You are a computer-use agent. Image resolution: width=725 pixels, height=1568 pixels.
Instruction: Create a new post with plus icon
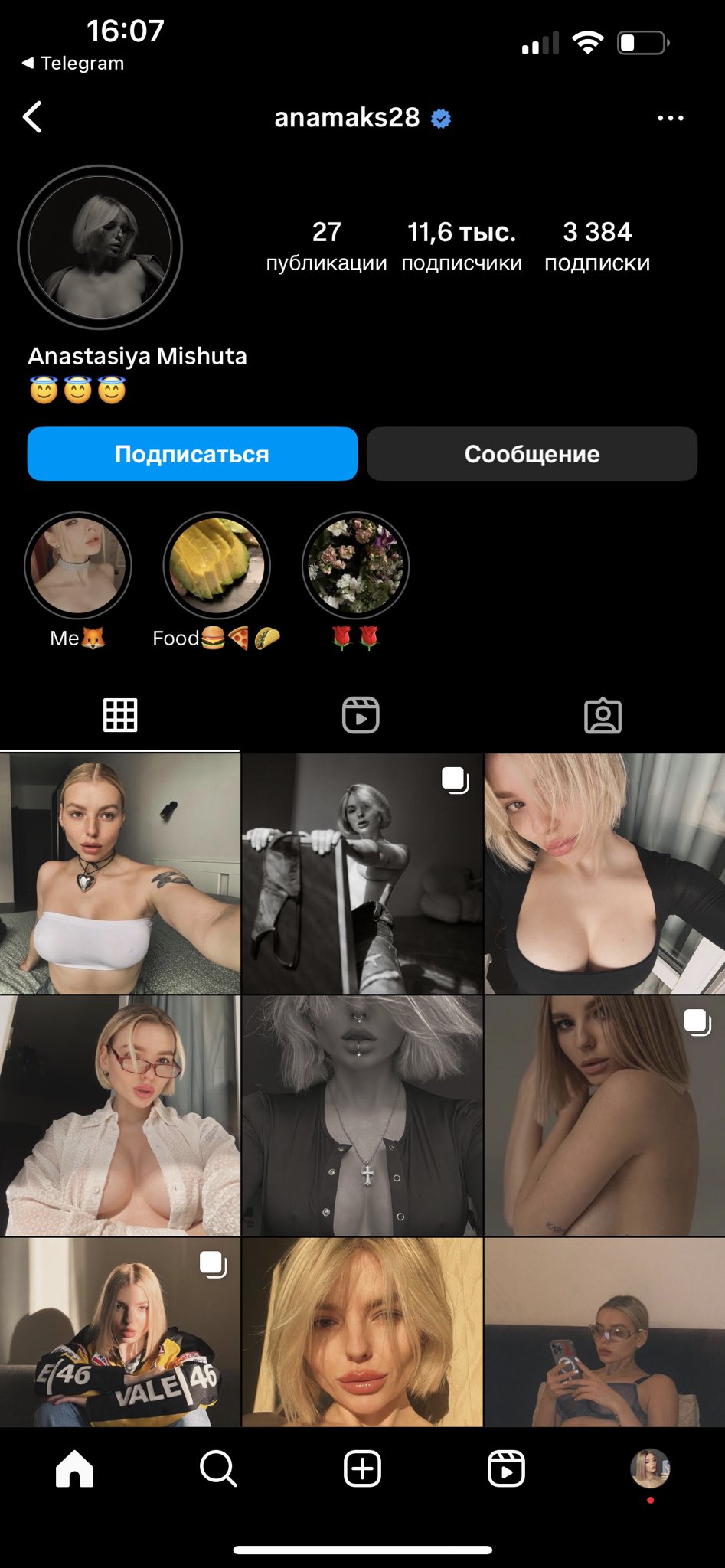pos(362,1469)
